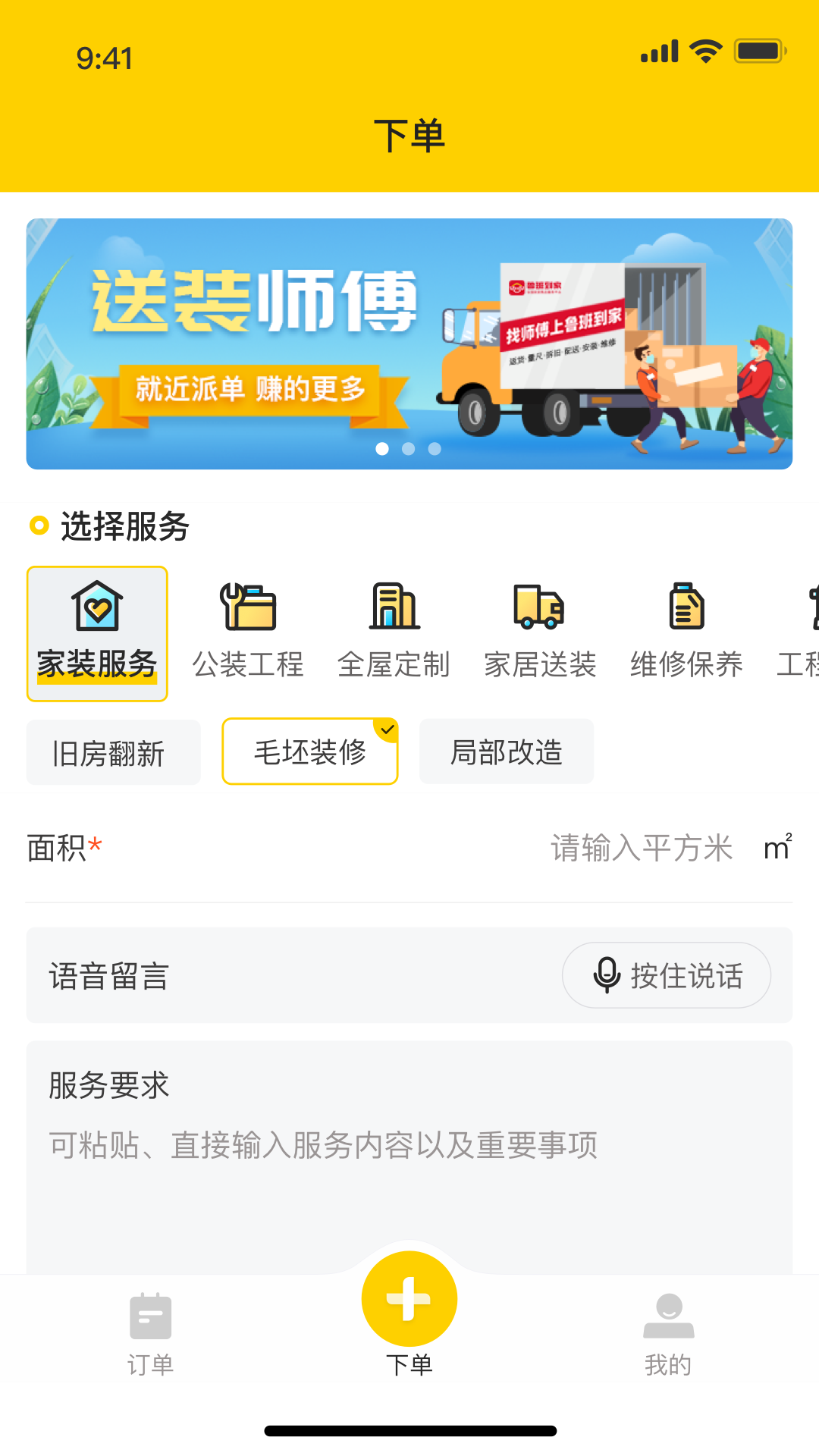Screen dimensions: 819x1456
Task: Switch to the second banner page dot
Action: click(x=408, y=448)
